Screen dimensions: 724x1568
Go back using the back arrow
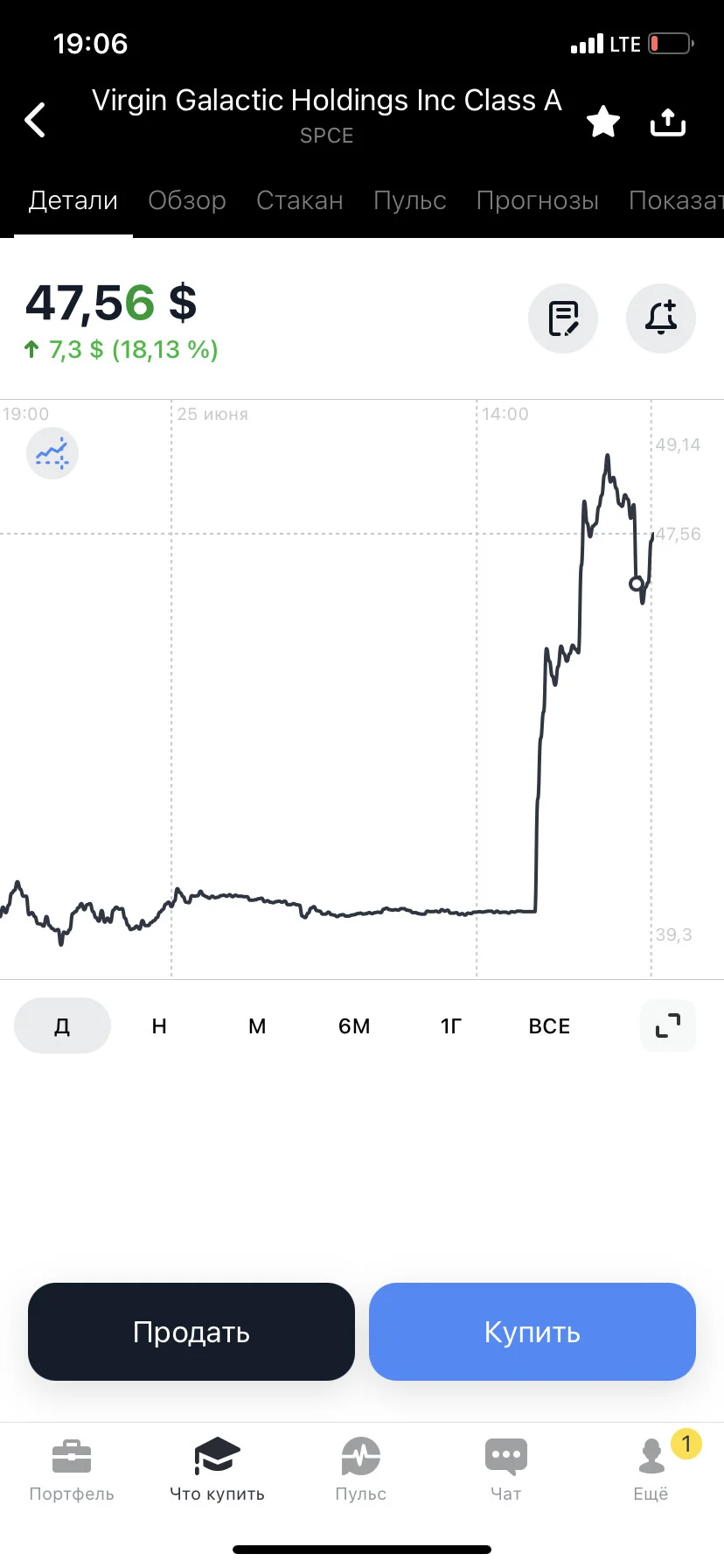pyautogui.click(x=35, y=120)
